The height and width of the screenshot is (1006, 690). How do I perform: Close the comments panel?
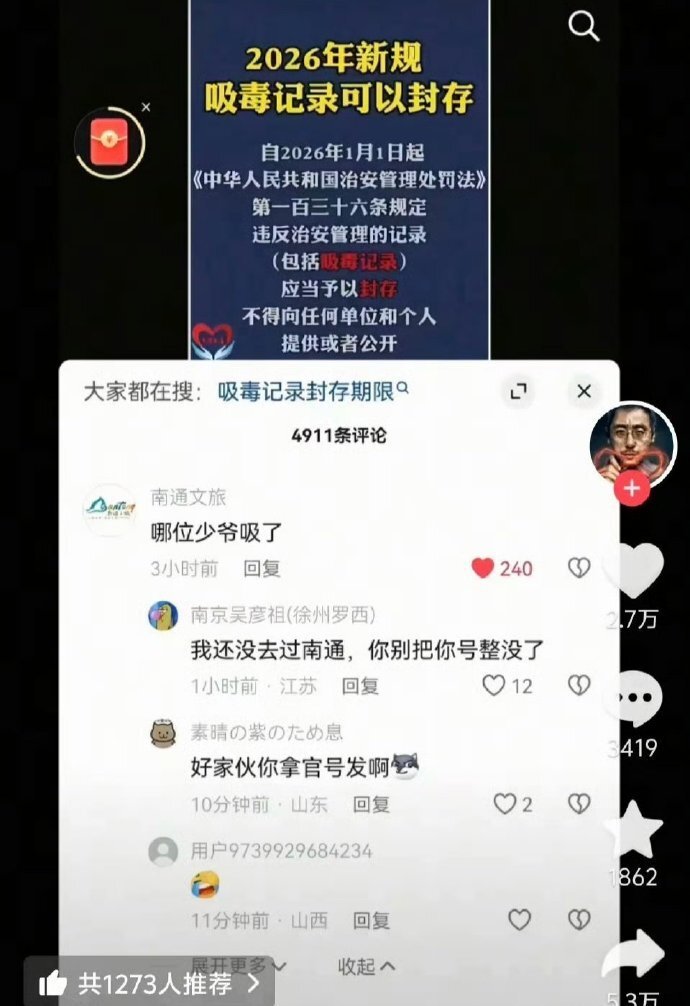tap(584, 391)
